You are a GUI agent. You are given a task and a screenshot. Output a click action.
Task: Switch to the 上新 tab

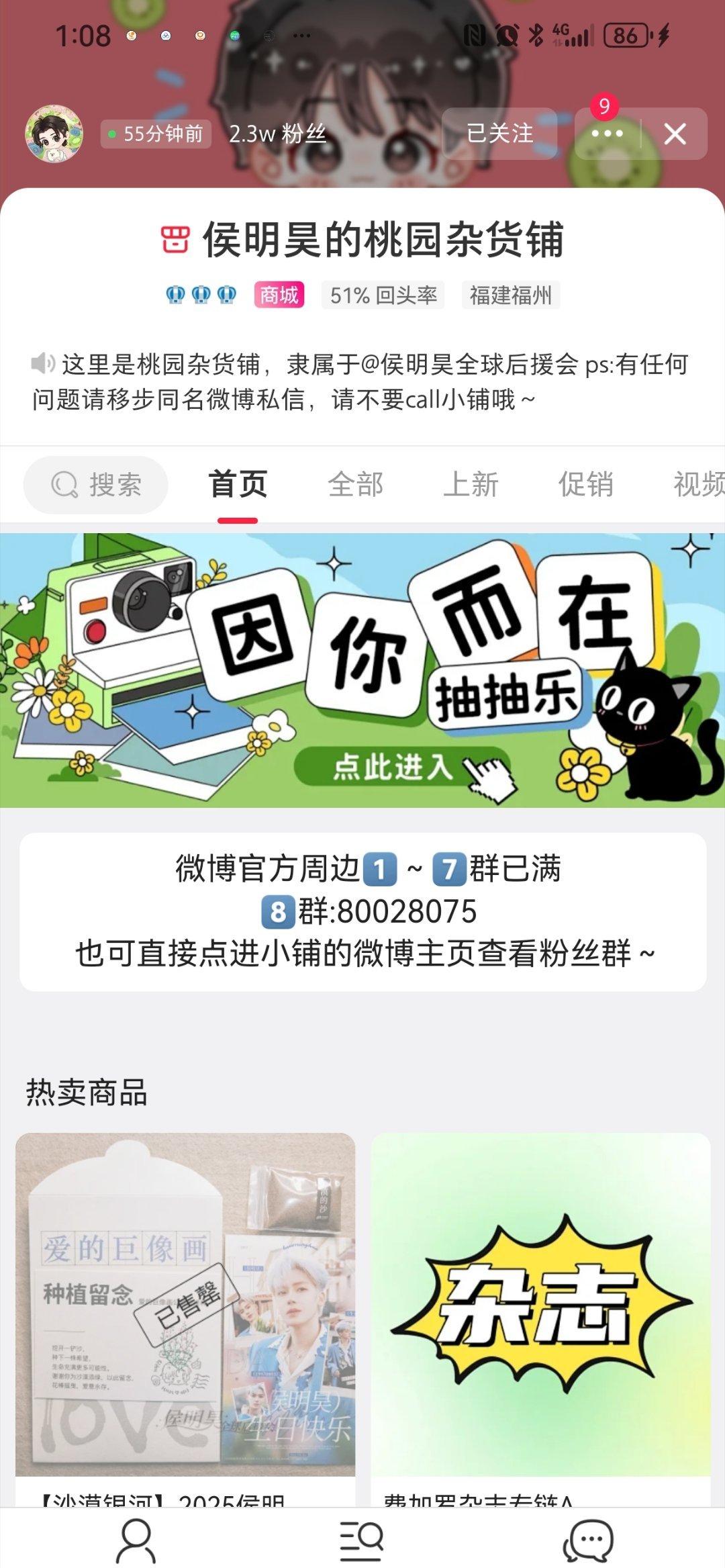pos(471,484)
